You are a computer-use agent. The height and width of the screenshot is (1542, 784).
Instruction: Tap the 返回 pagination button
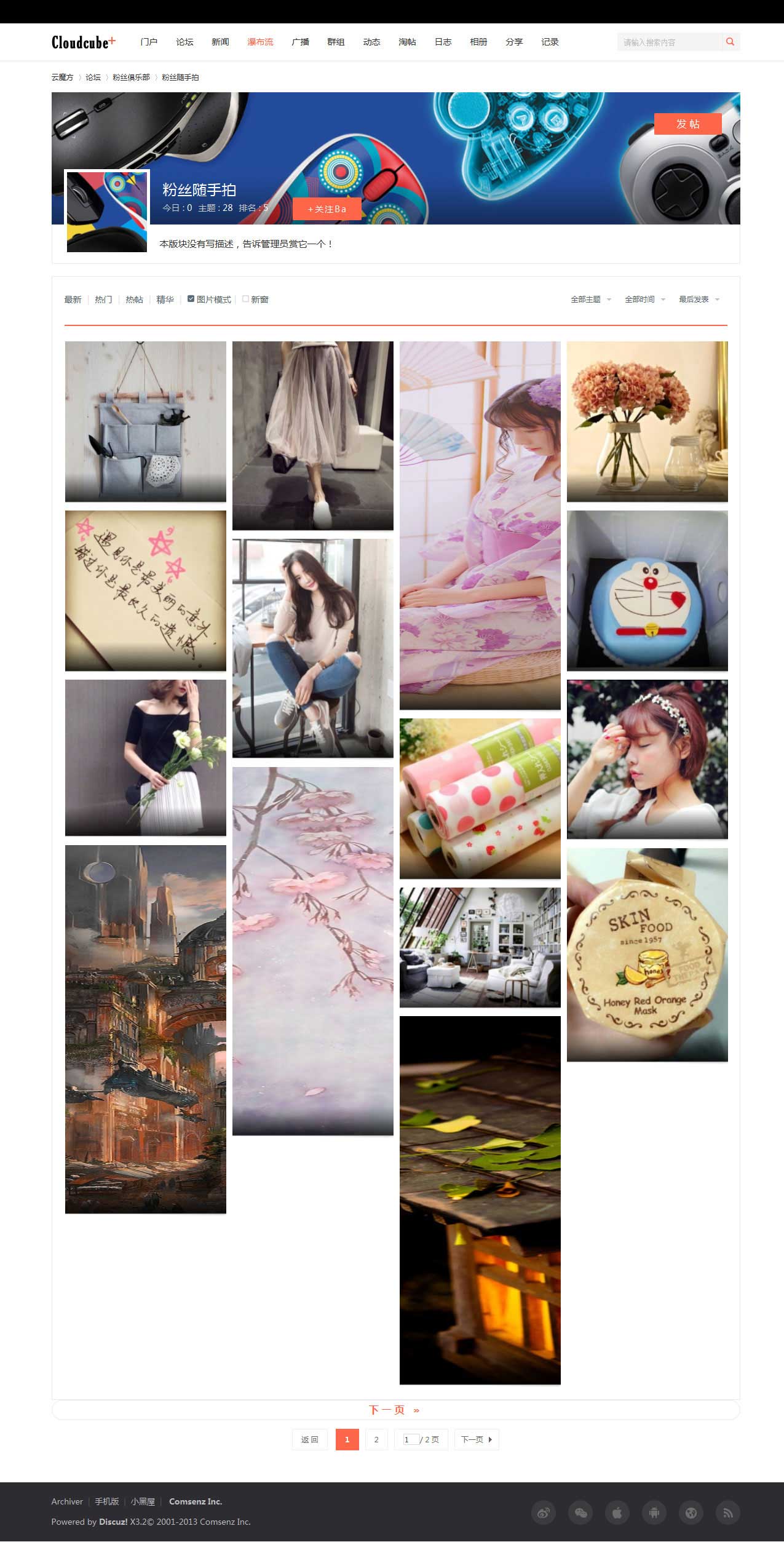pyautogui.click(x=309, y=1439)
